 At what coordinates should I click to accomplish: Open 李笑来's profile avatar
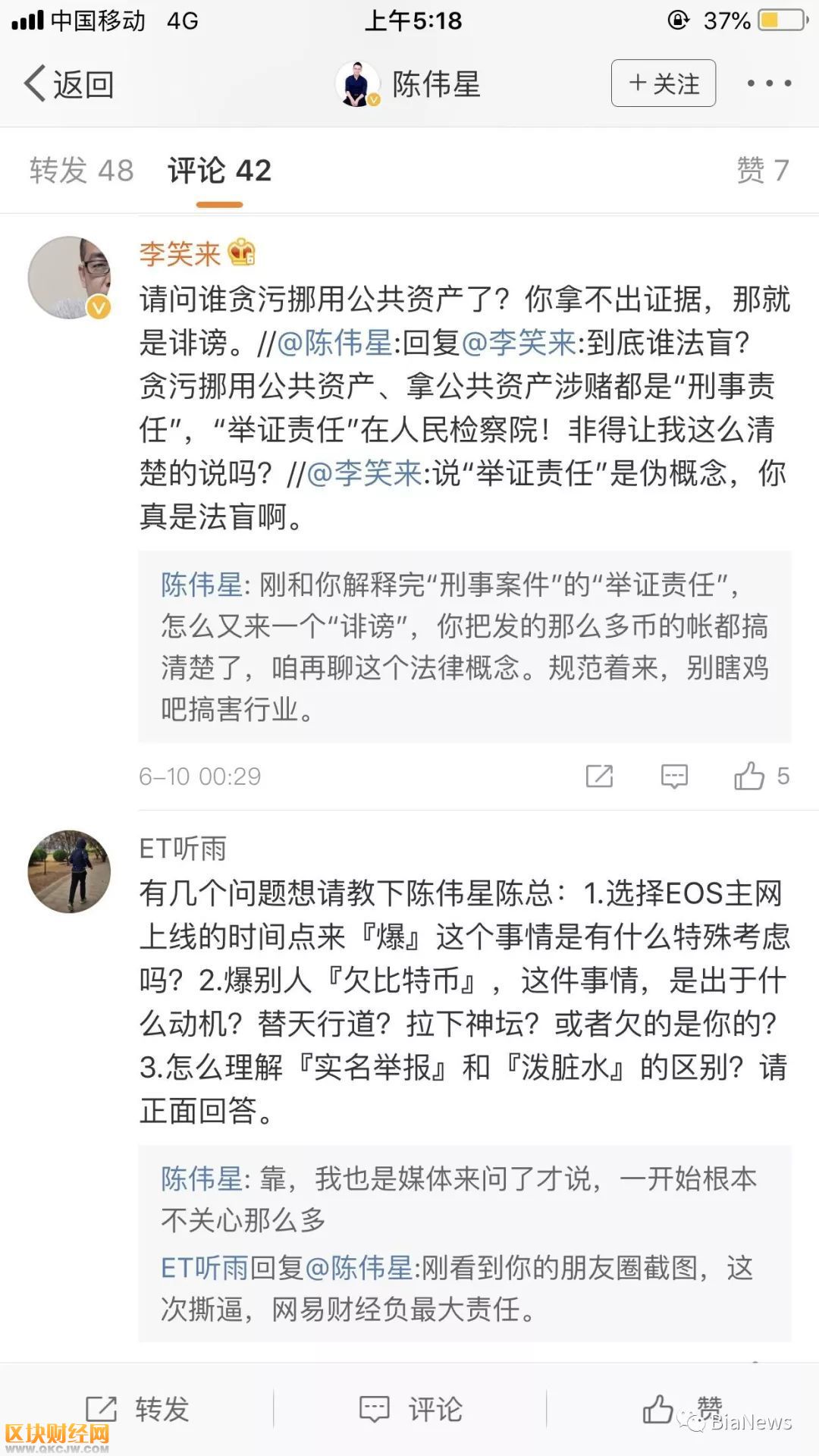69,278
